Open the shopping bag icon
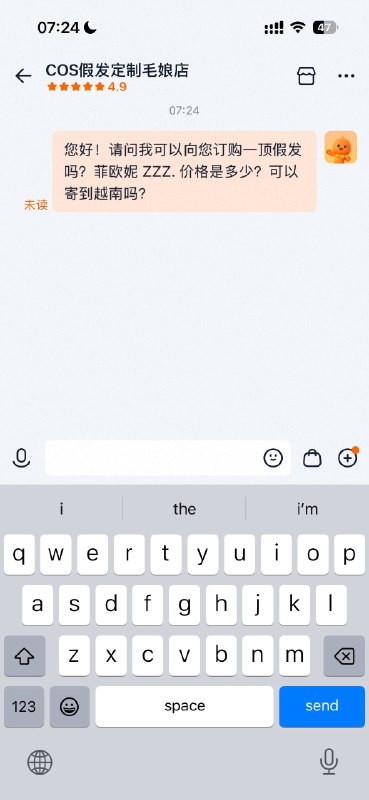This screenshot has height=800, width=369. (312, 458)
